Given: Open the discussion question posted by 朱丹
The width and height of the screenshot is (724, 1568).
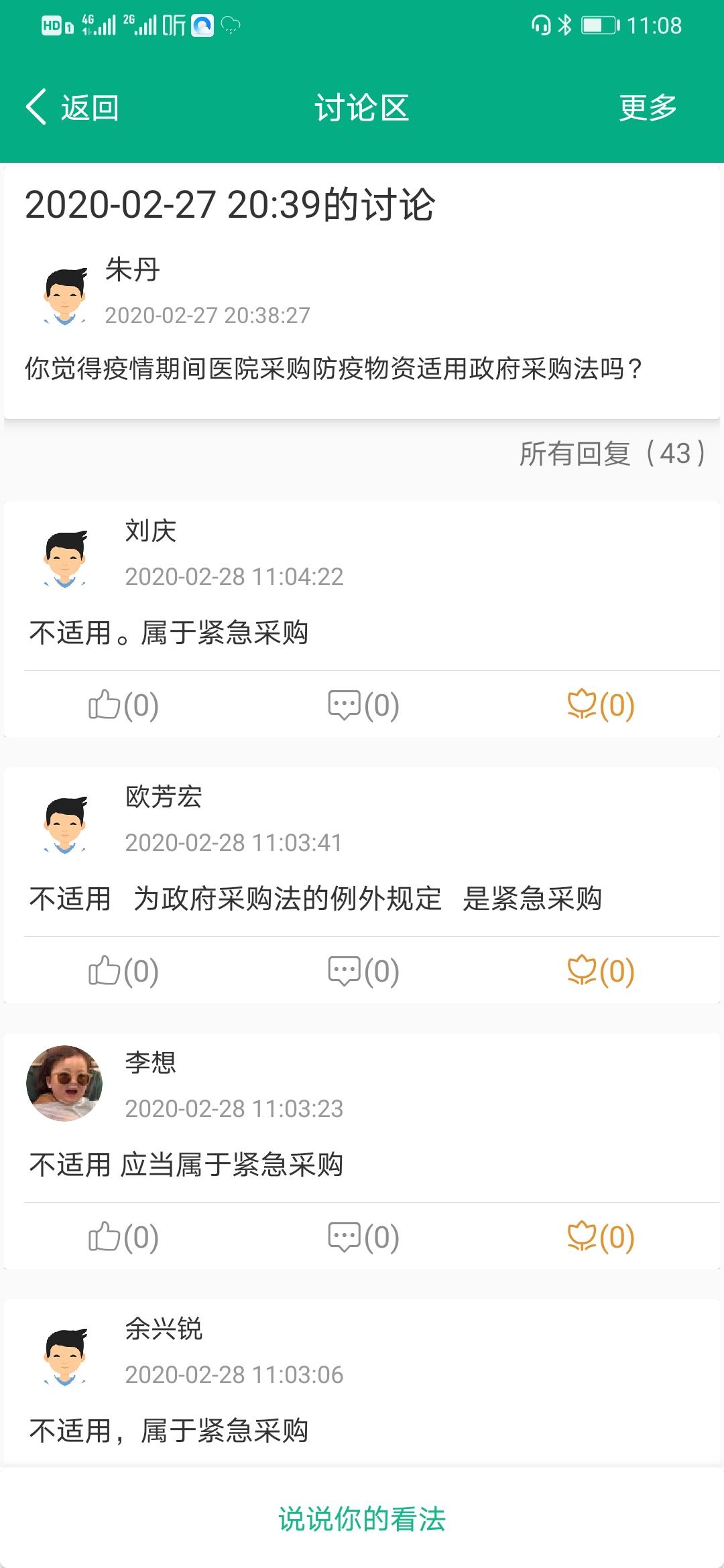Looking at the screenshot, I should 335,366.
